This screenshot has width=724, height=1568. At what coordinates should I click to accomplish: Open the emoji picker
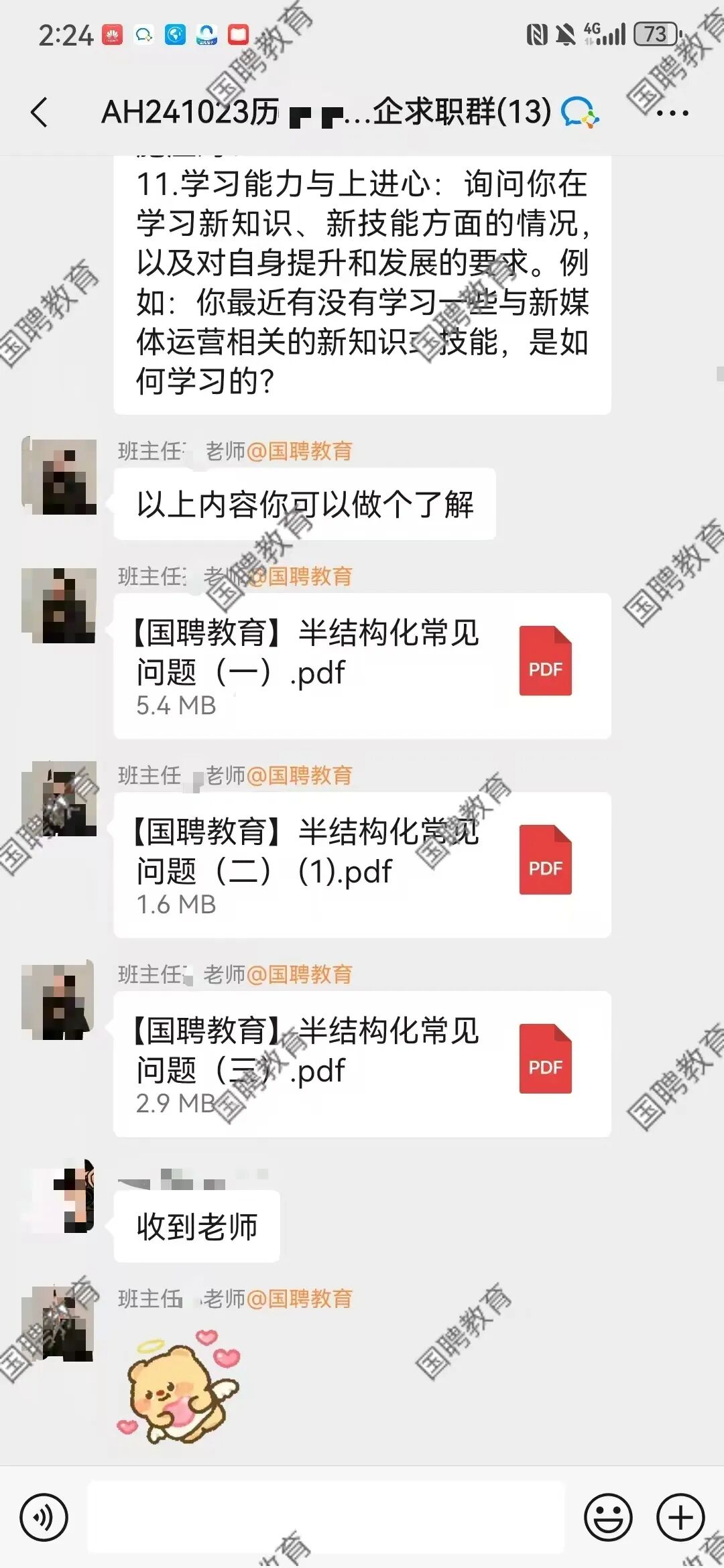608,1517
